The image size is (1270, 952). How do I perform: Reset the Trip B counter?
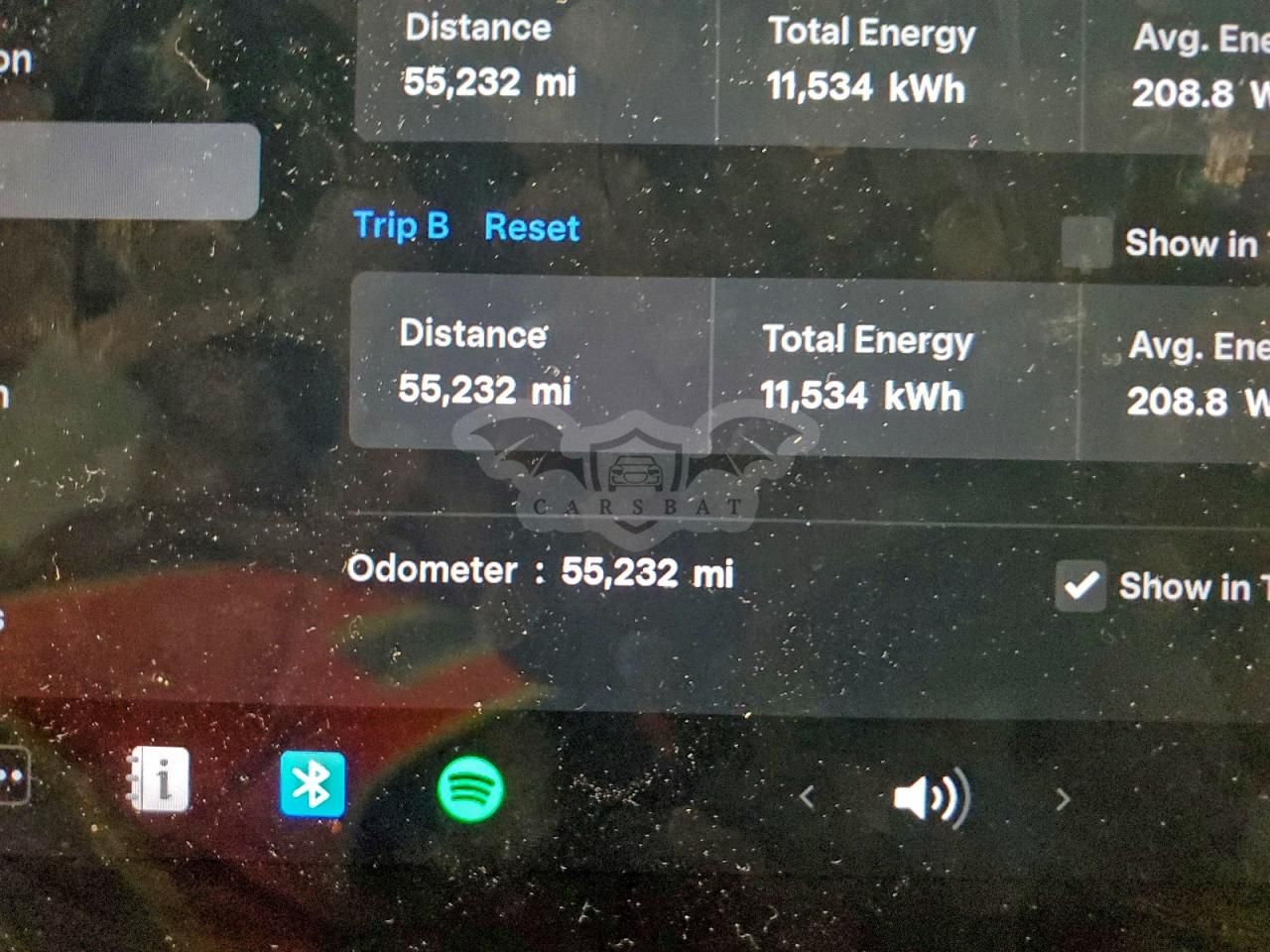[532, 227]
